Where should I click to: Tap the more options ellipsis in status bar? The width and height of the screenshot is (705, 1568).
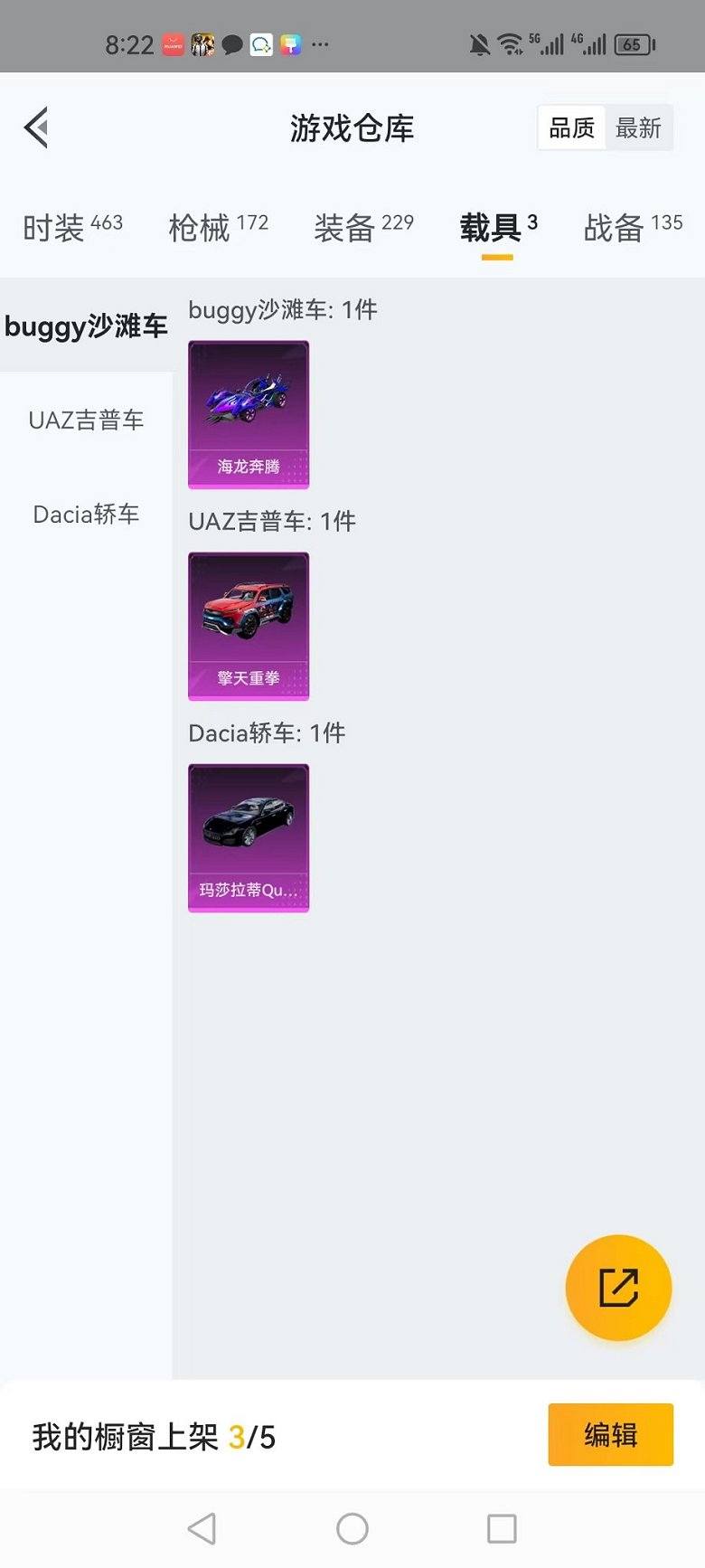coord(320,43)
